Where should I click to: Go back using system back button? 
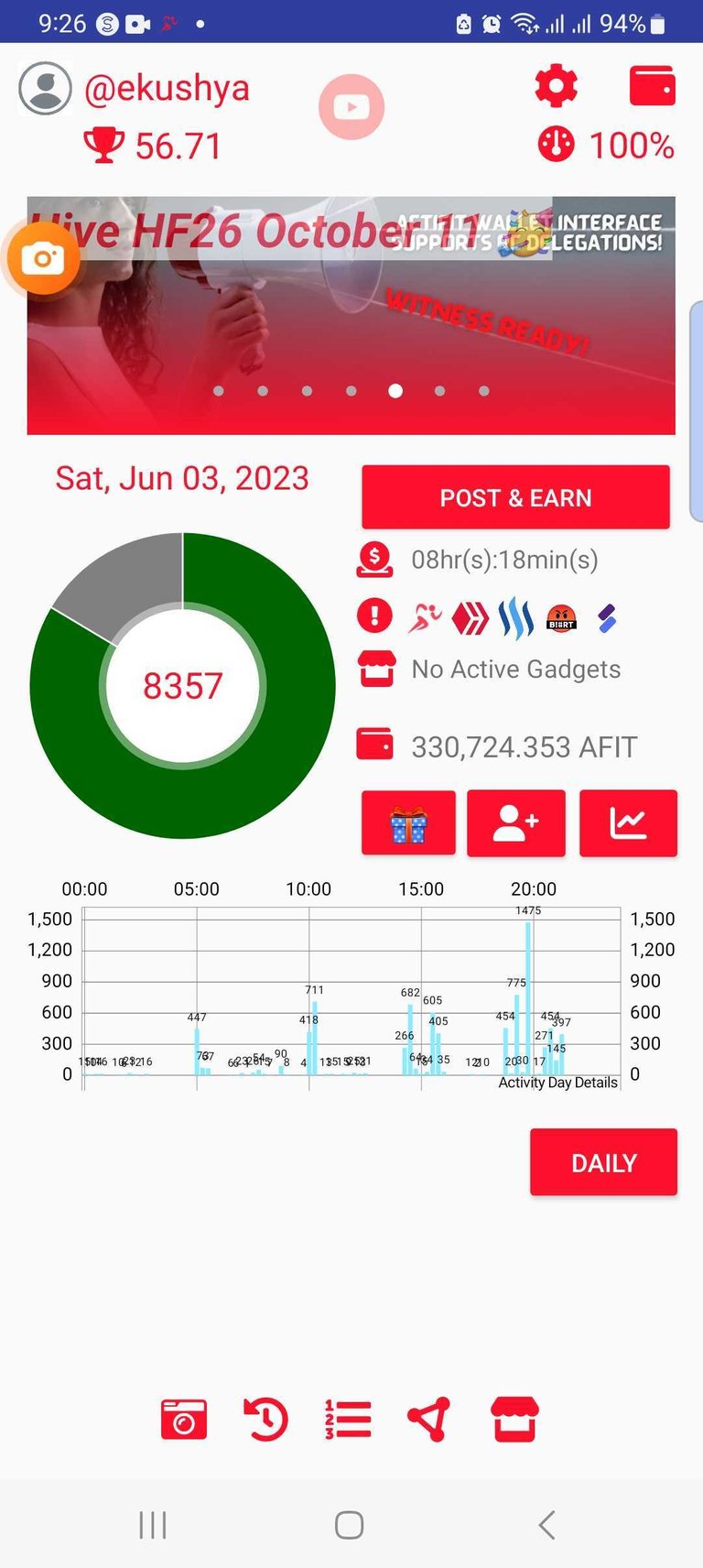coord(546,1525)
